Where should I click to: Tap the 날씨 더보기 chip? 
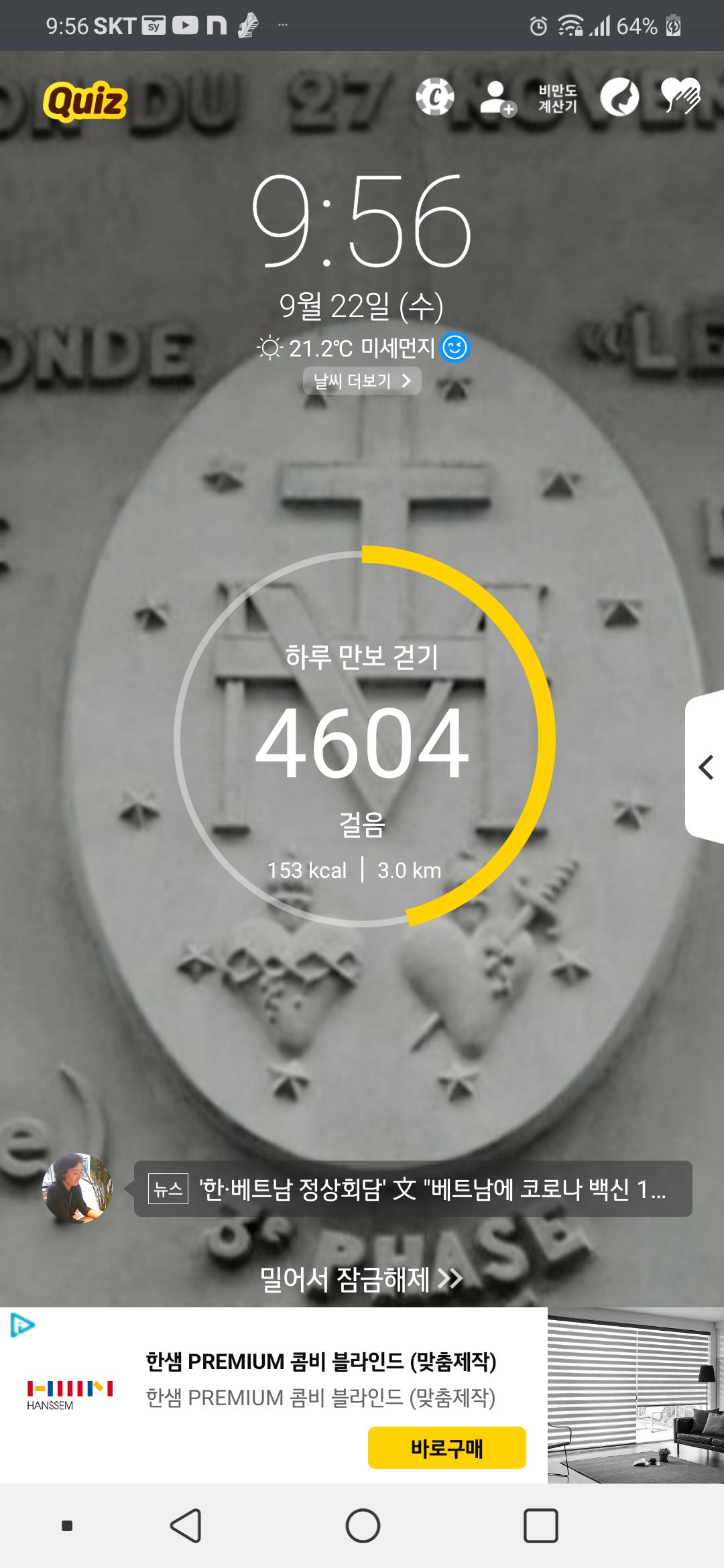(362, 381)
